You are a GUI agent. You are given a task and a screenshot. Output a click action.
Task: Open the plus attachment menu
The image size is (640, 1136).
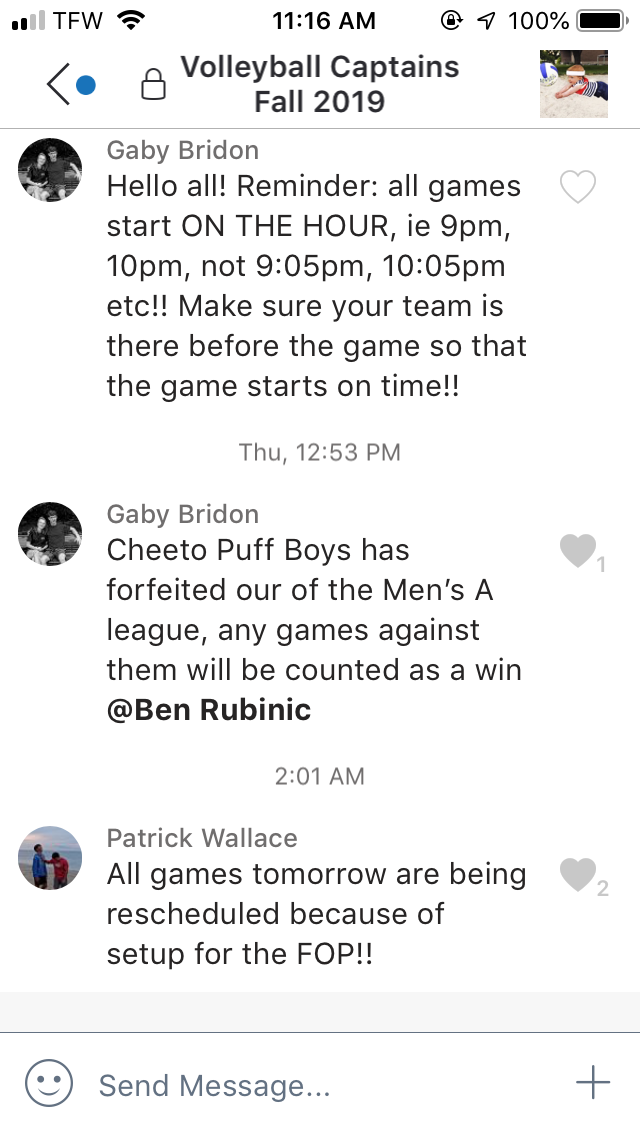point(593,1083)
